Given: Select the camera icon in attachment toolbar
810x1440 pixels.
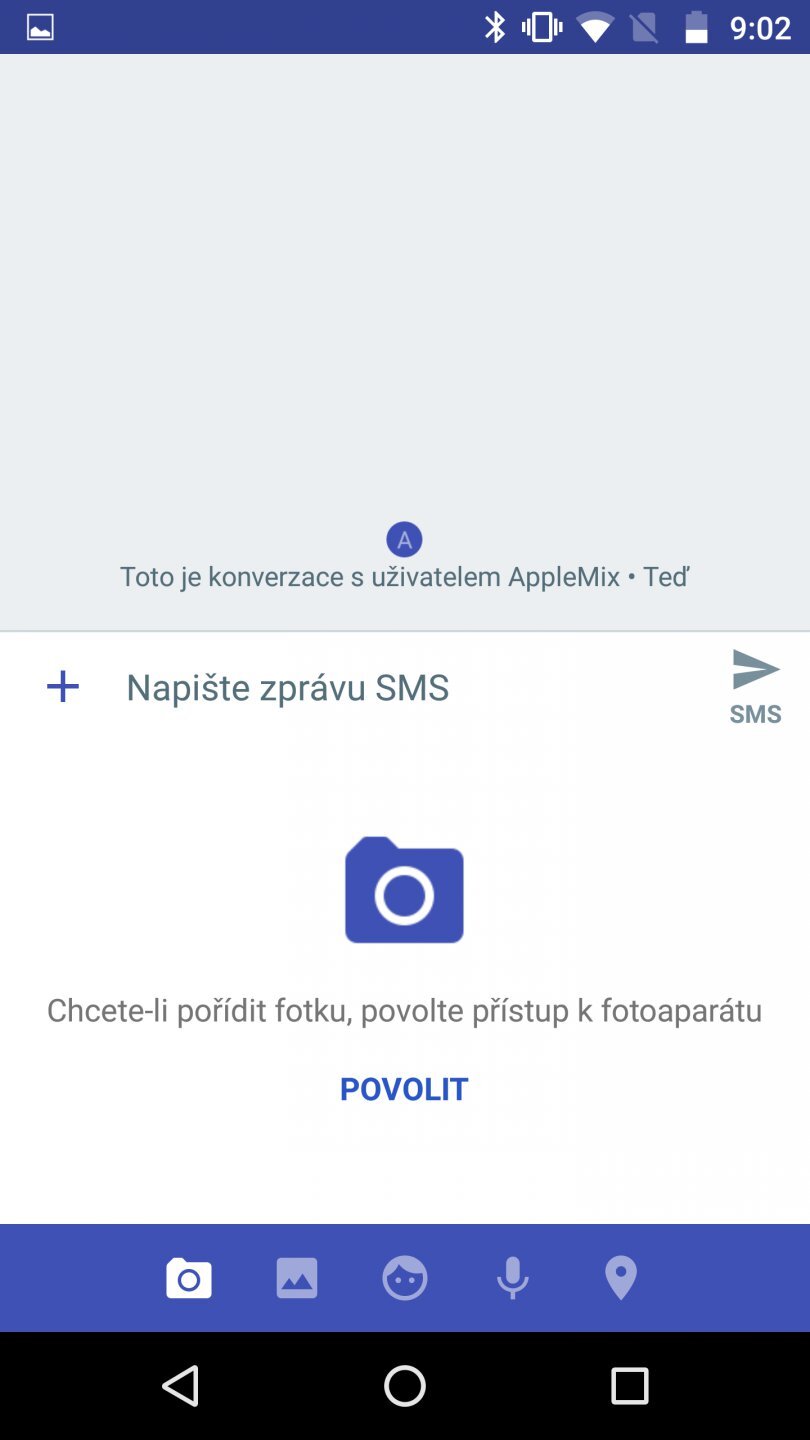Looking at the screenshot, I should tap(189, 1277).
